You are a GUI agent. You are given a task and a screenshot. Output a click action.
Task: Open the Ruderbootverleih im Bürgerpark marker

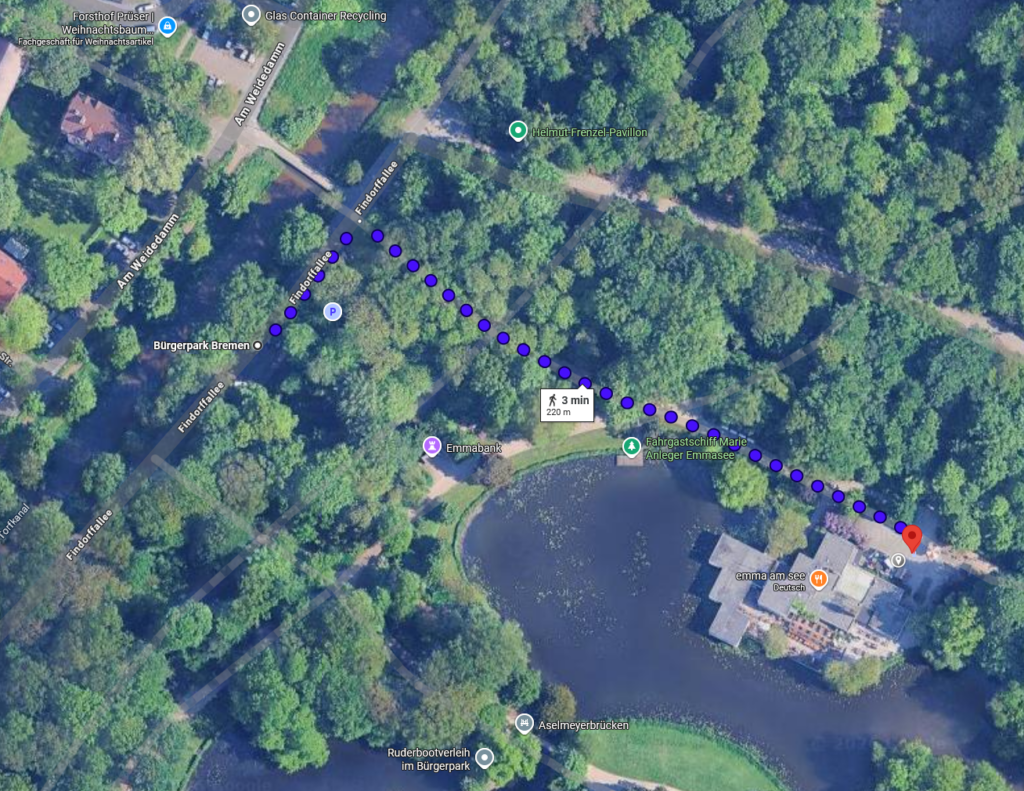[485, 757]
